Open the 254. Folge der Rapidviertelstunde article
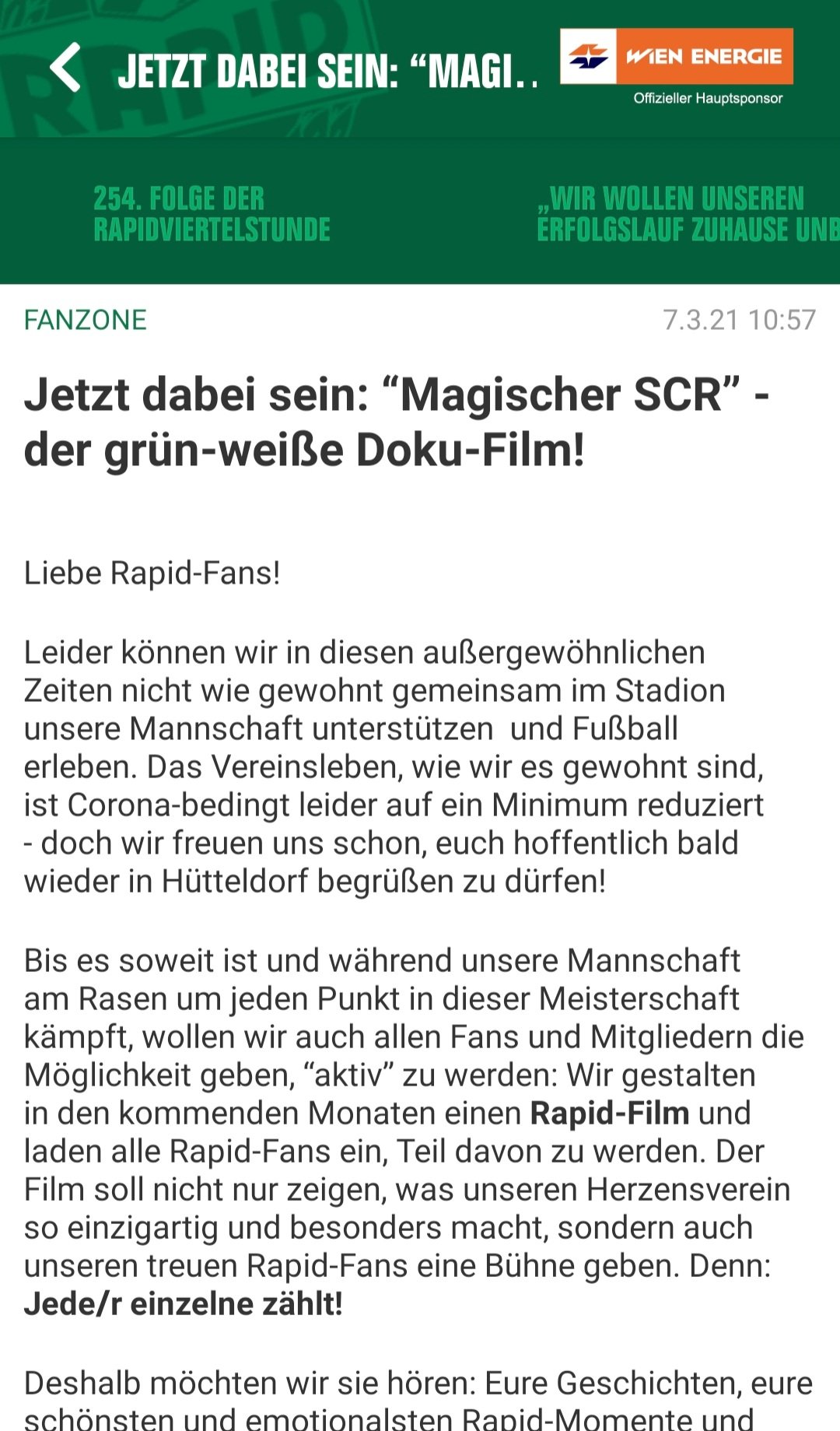This screenshot has width=840, height=1431. point(212,214)
